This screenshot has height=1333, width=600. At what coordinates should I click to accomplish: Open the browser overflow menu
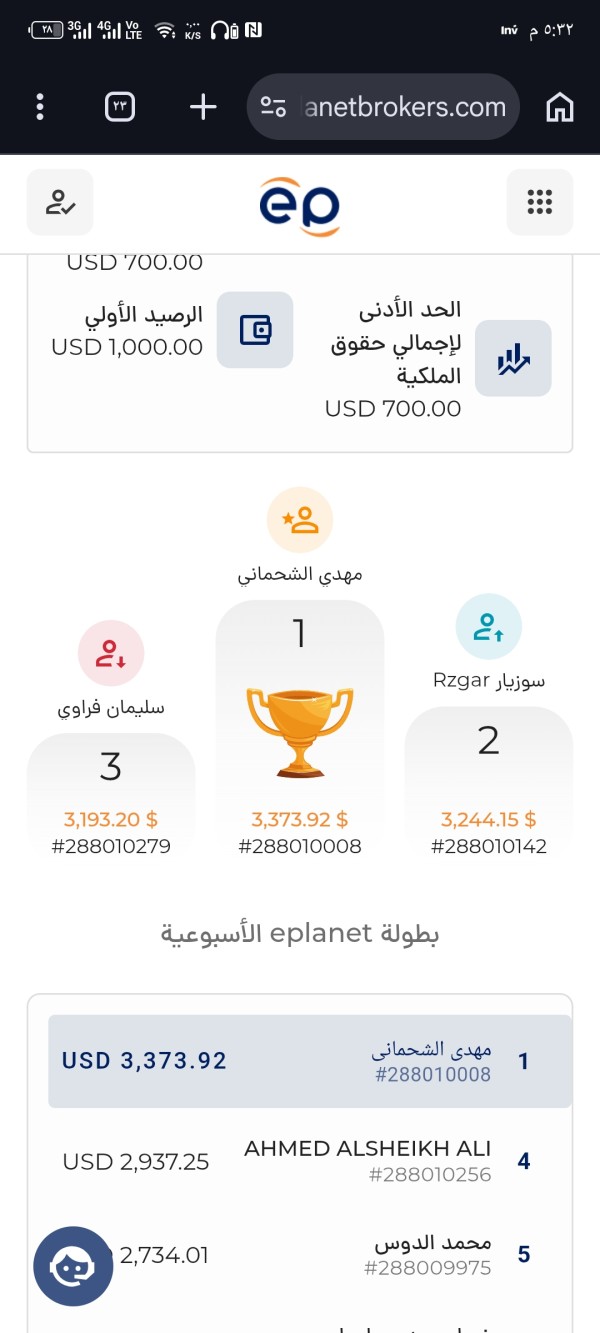40,107
